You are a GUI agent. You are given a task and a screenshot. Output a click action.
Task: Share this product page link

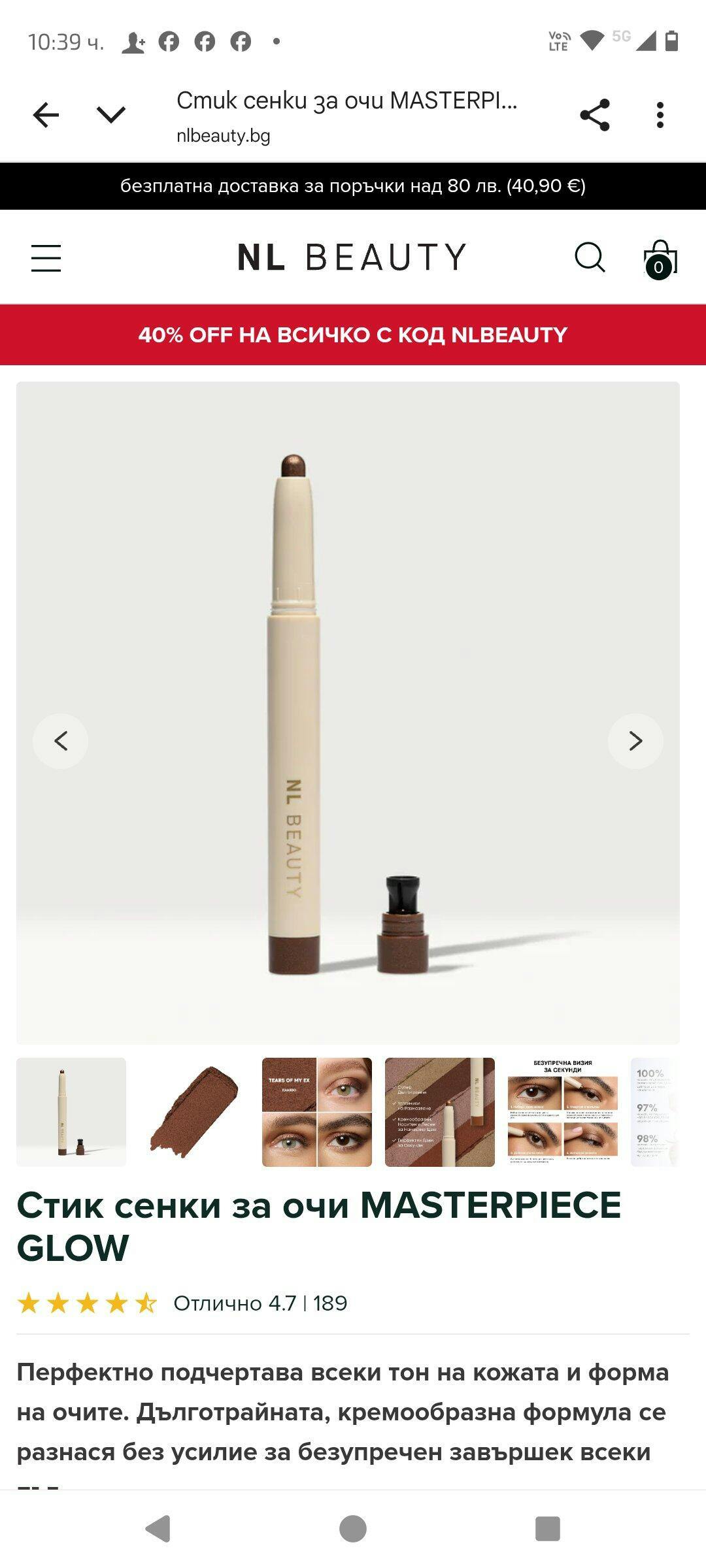594,115
